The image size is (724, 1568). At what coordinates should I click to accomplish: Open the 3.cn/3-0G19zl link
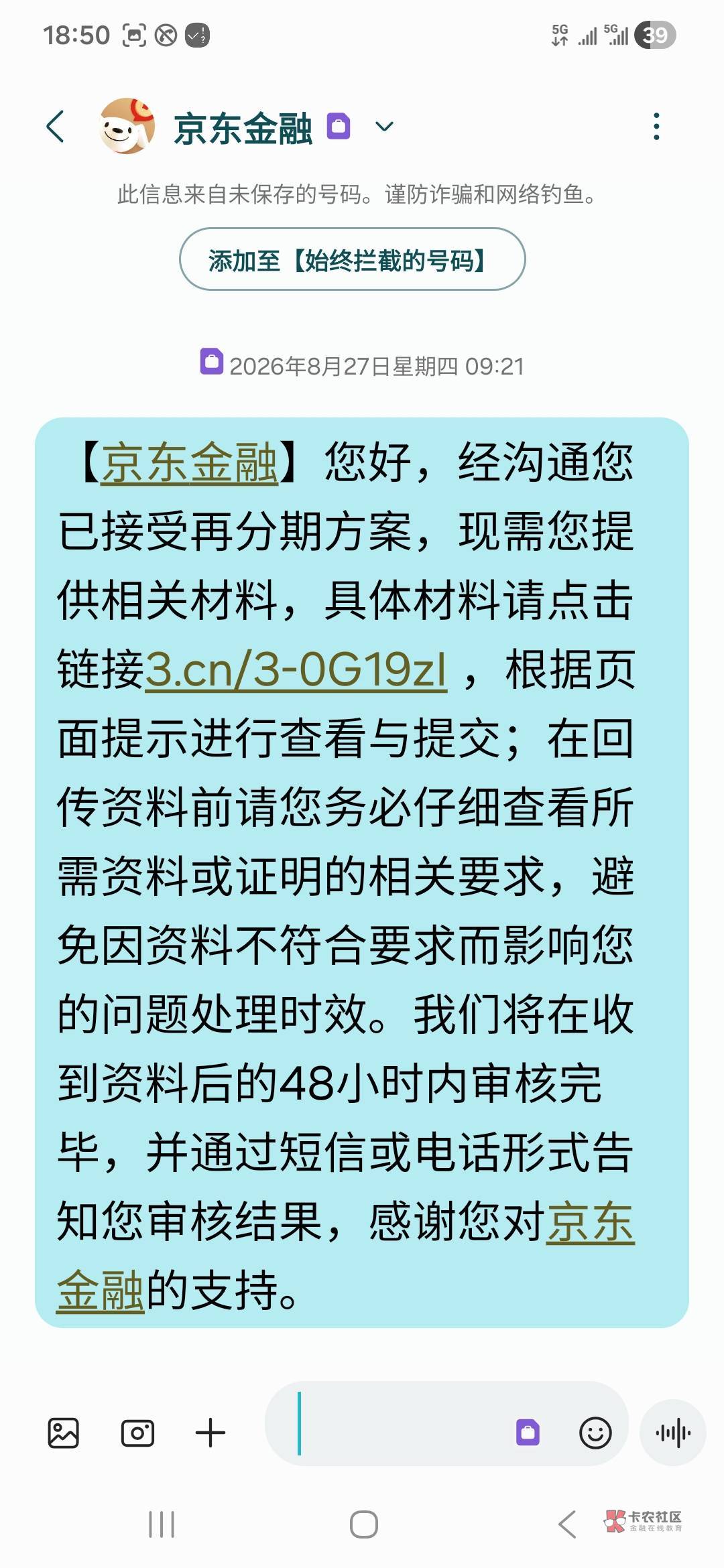296,669
